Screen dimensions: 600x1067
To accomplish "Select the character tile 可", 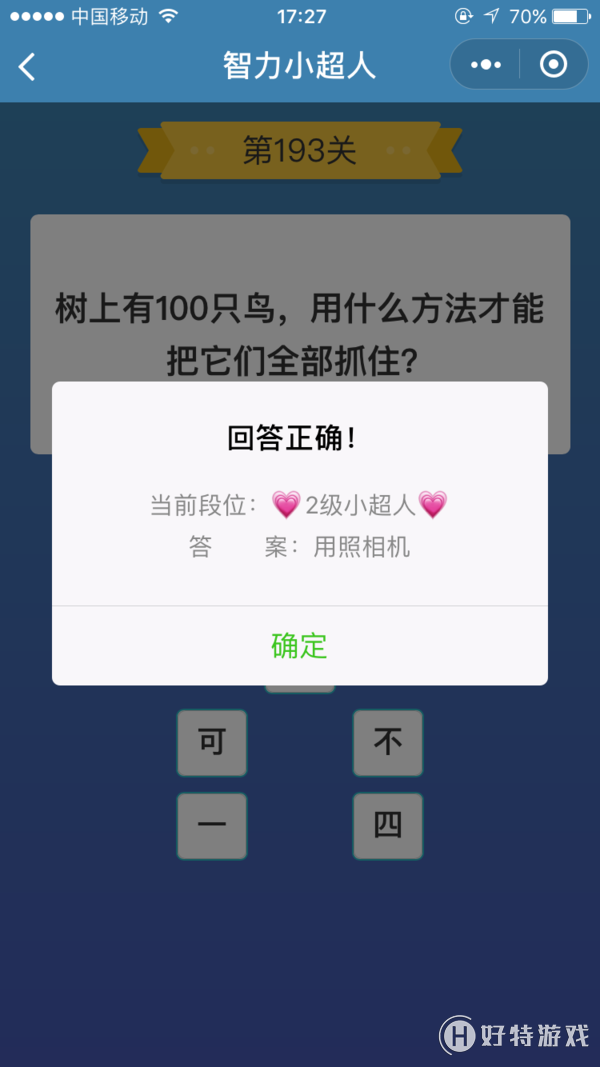I will click(212, 743).
